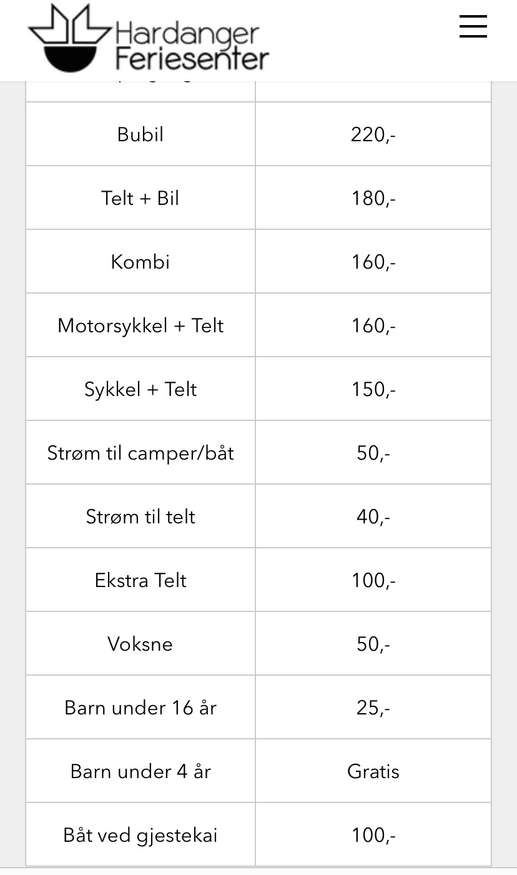This screenshot has width=517, height=875.
Task: Tap the Hardanger Feriesenter logo to go home
Action: [149, 39]
